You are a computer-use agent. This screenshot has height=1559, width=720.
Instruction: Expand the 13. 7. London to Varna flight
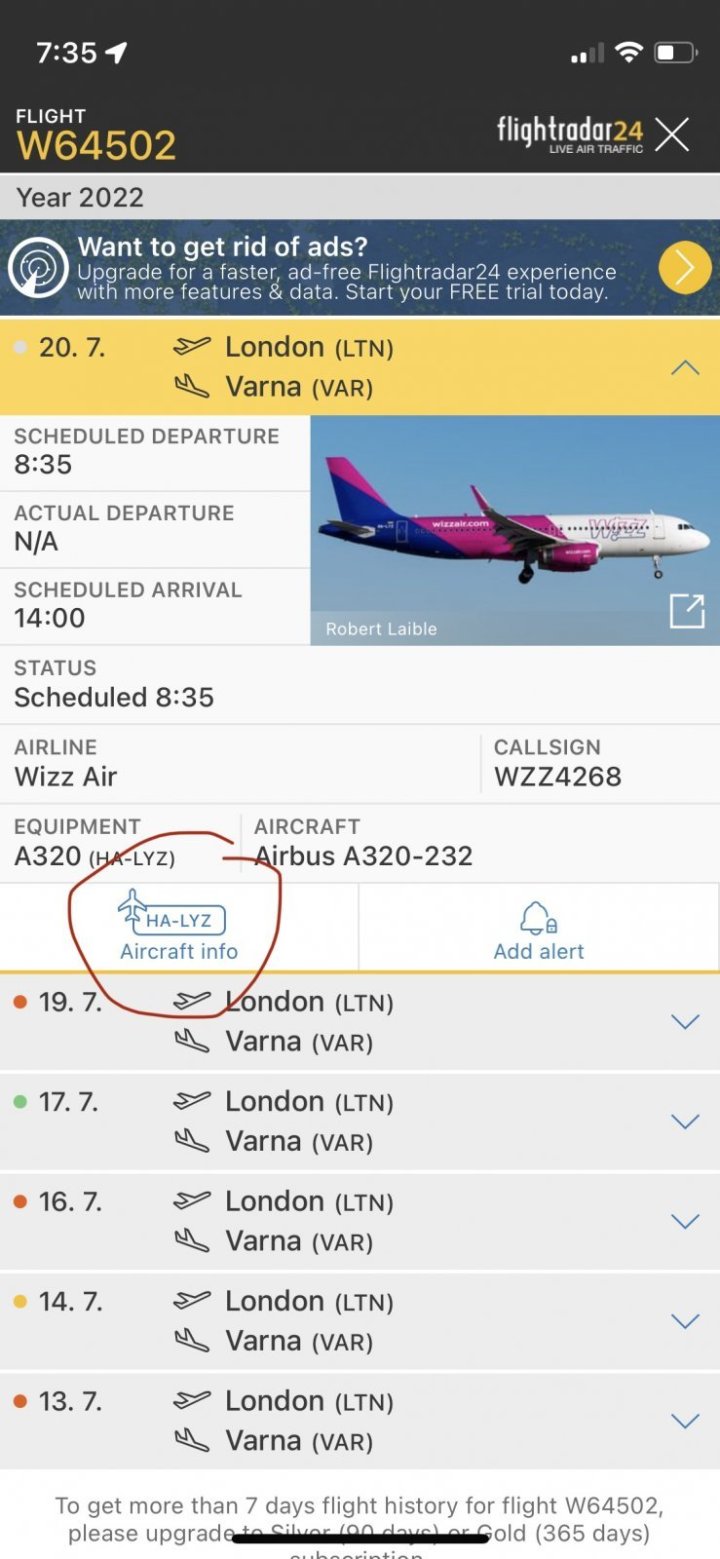pyautogui.click(x=685, y=1421)
